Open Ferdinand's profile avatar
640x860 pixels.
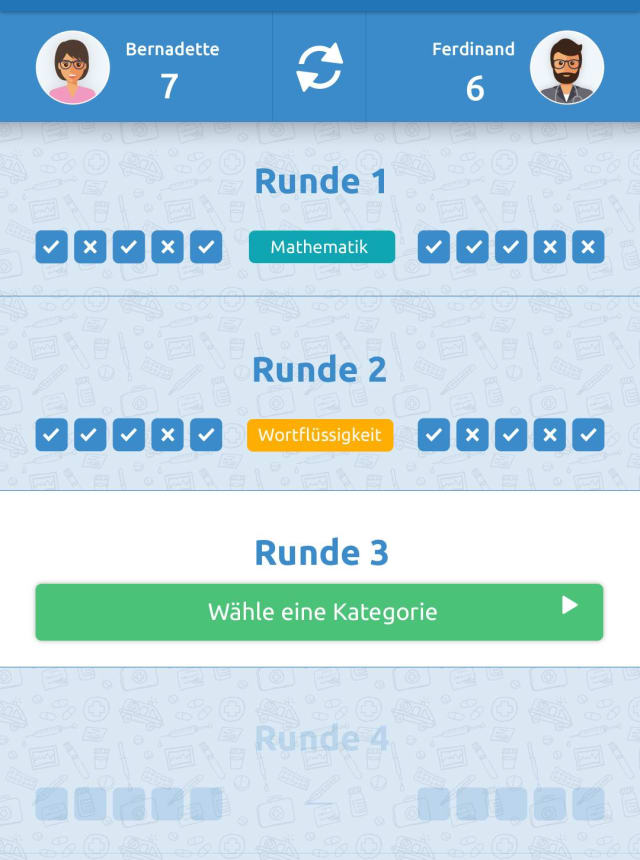point(567,68)
